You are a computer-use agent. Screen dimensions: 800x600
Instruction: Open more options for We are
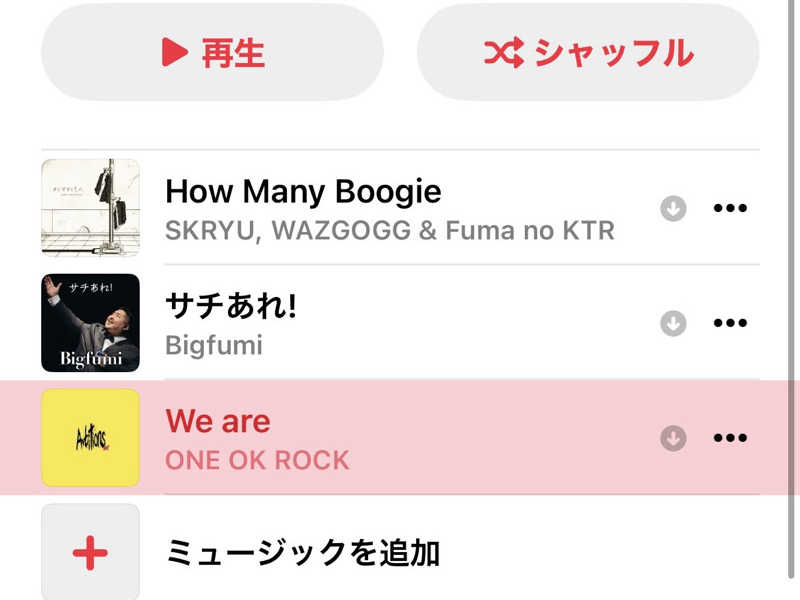[730, 438]
